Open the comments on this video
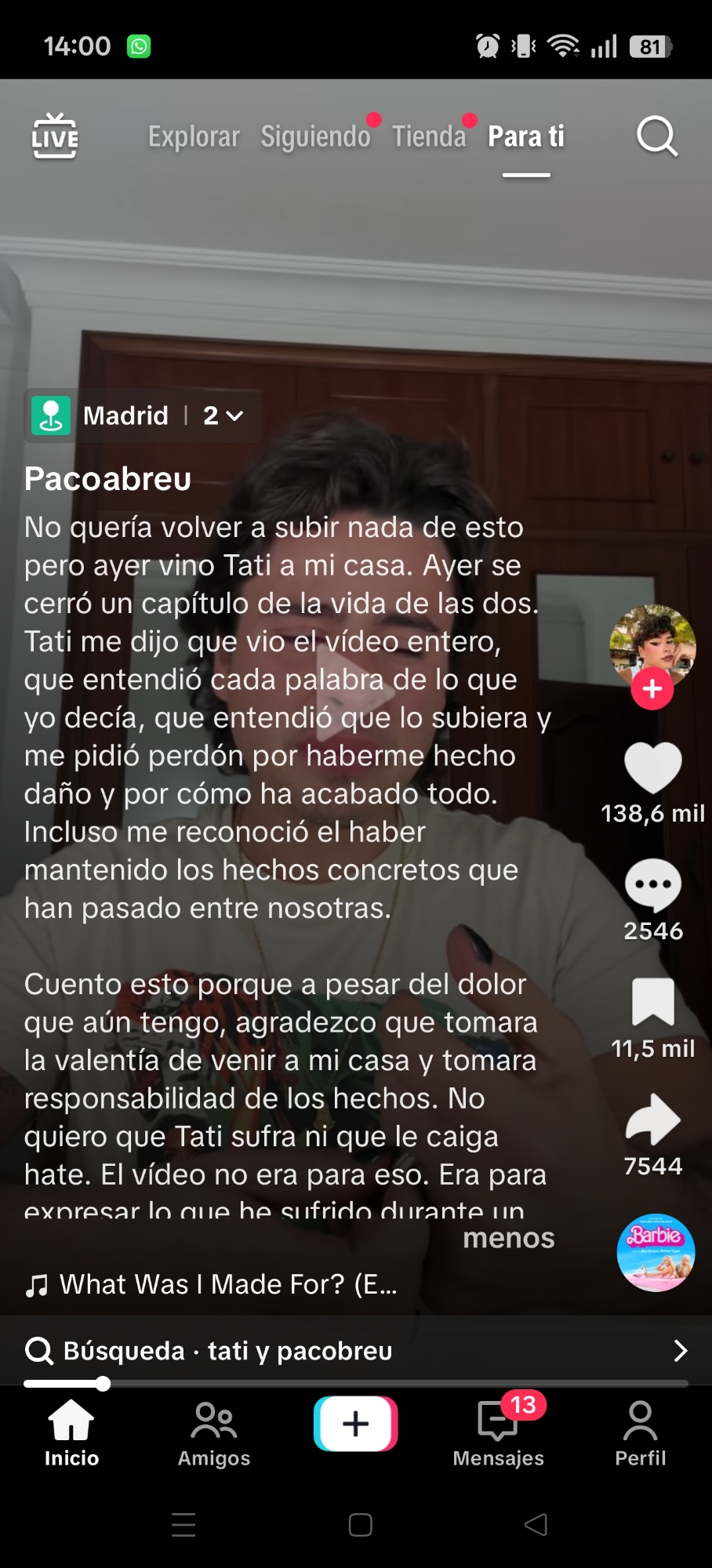The height and width of the screenshot is (1568, 712). [x=652, y=886]
